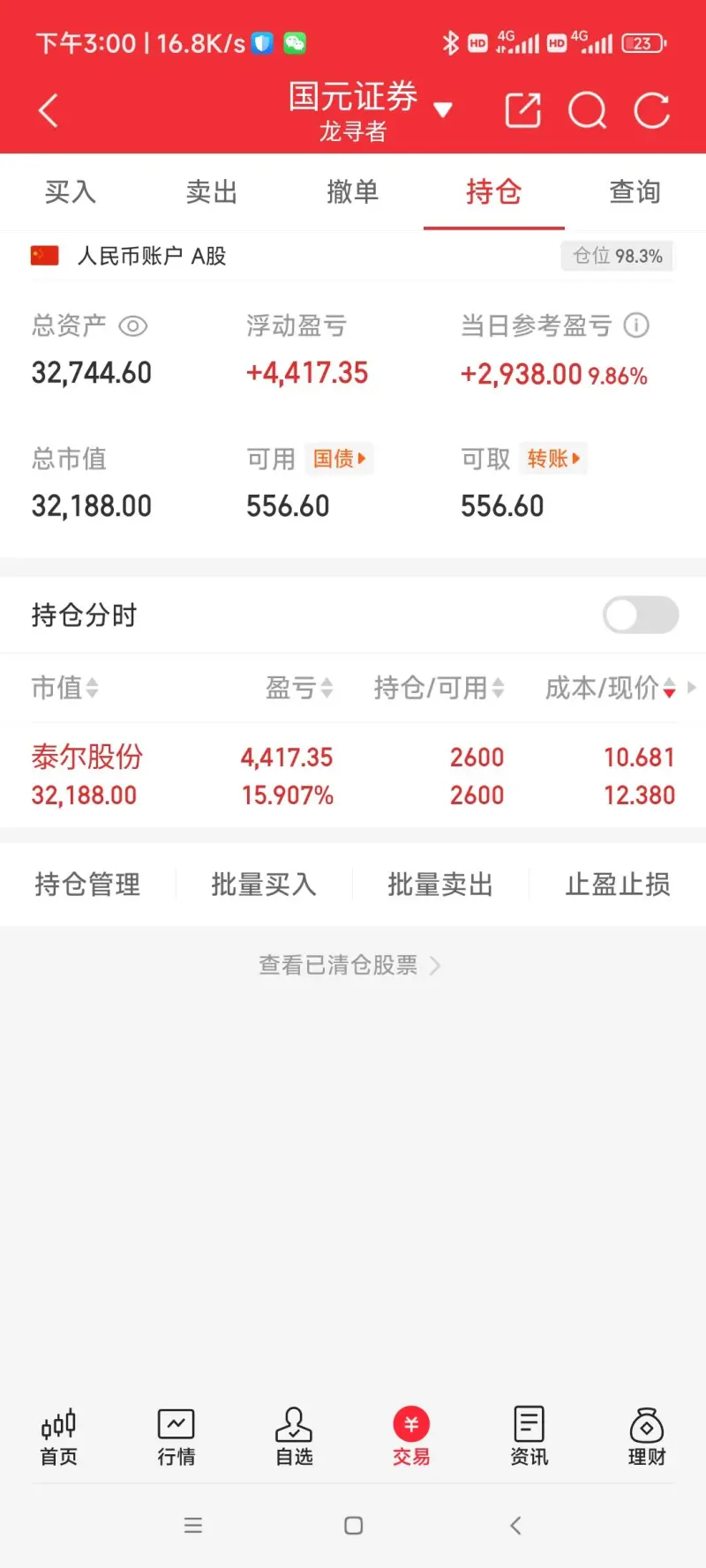
Task: Enable the 持仓分时 switch
Action: [x=641, y=615]
